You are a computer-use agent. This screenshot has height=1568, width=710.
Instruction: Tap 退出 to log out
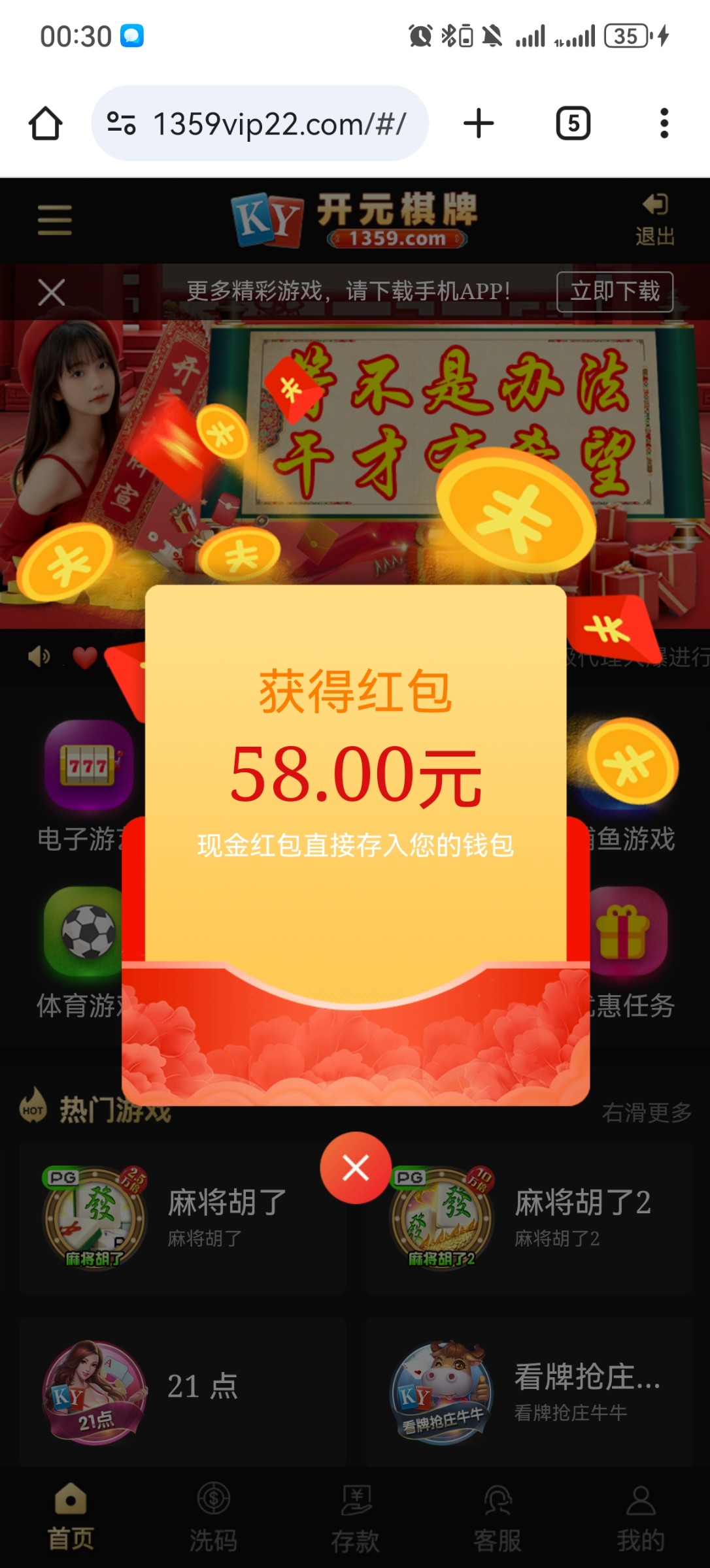pos(654,220)
